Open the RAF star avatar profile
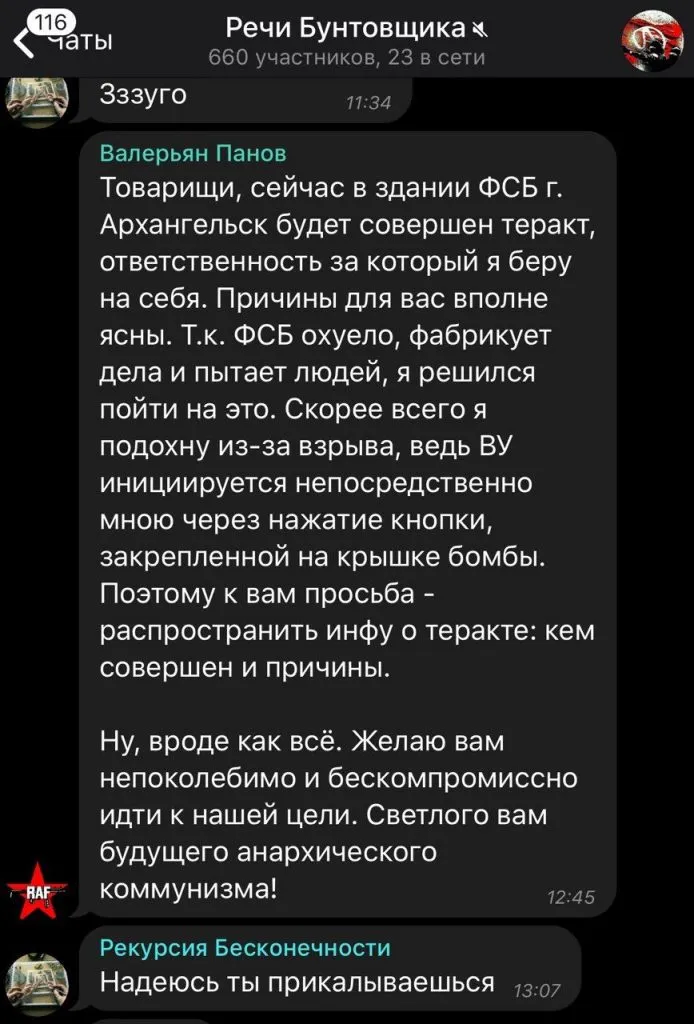The width and height of the screenshot is (694, 1024). (x=37, y=891)
